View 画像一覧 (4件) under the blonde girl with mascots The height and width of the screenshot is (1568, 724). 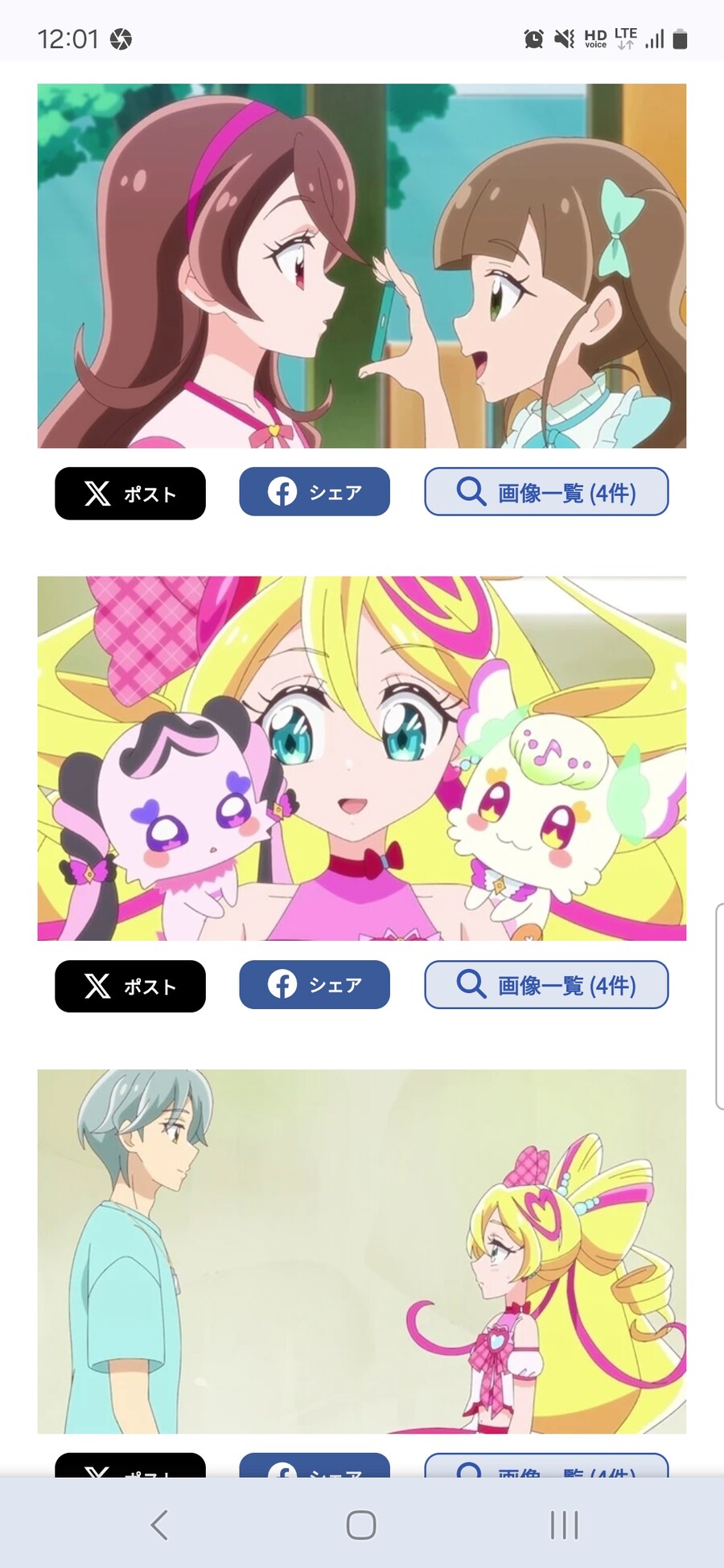tap(546, 984)
